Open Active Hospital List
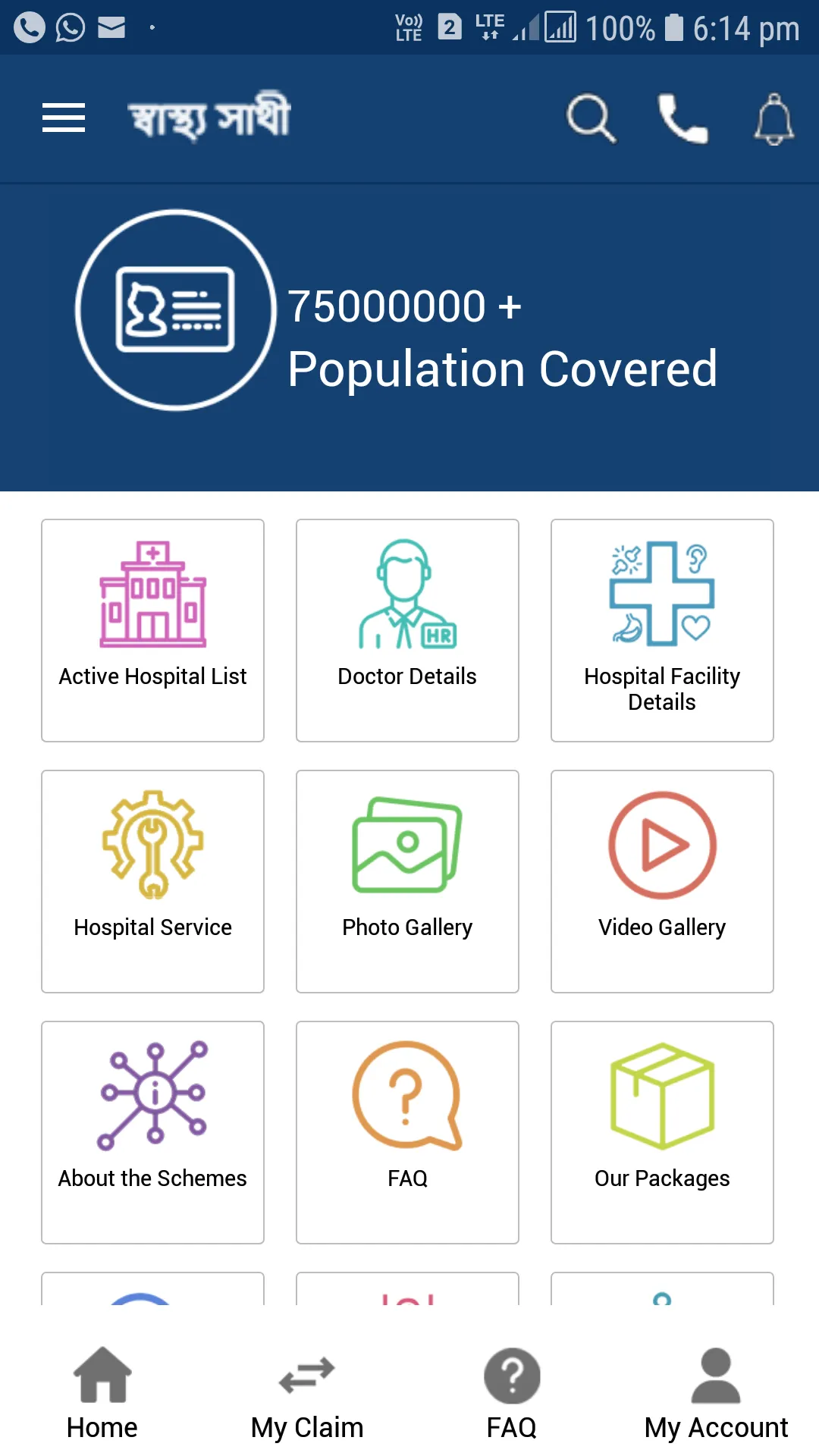This screenshot has height=1456, width=819. click(x=152, y=630)
